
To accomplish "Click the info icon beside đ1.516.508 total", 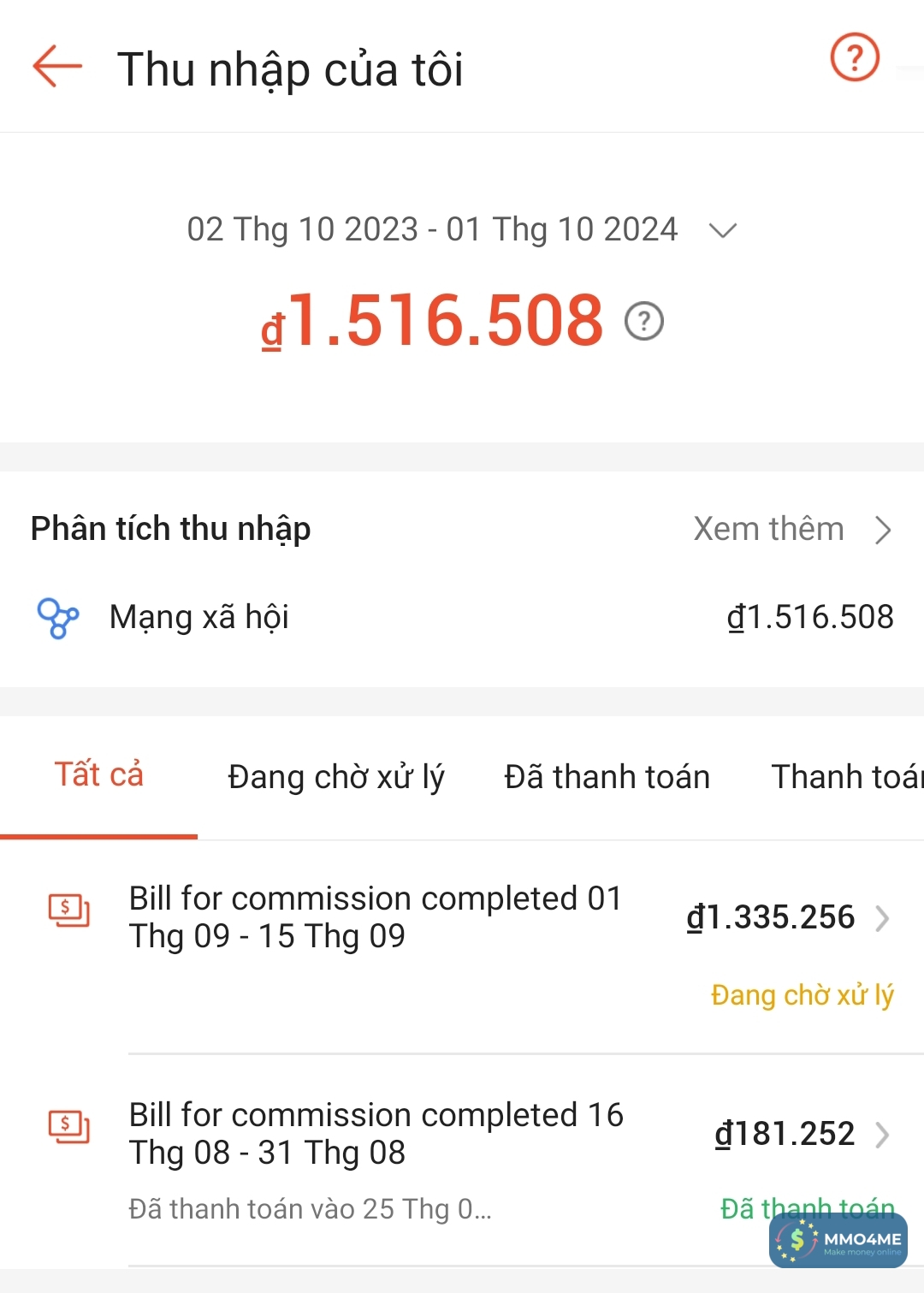I will (x=643, y=321).
